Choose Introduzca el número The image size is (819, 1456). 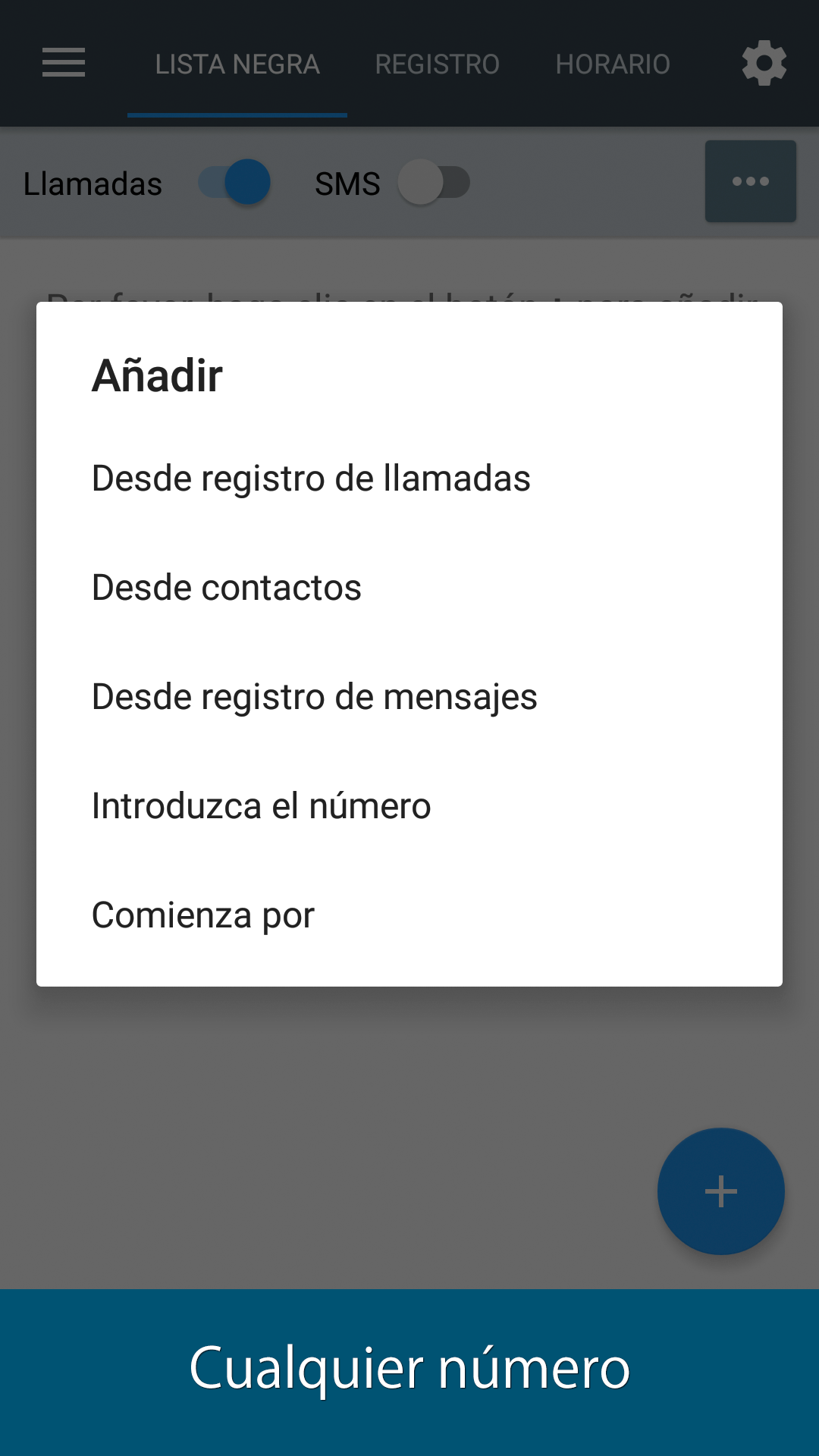click(409, 806)
